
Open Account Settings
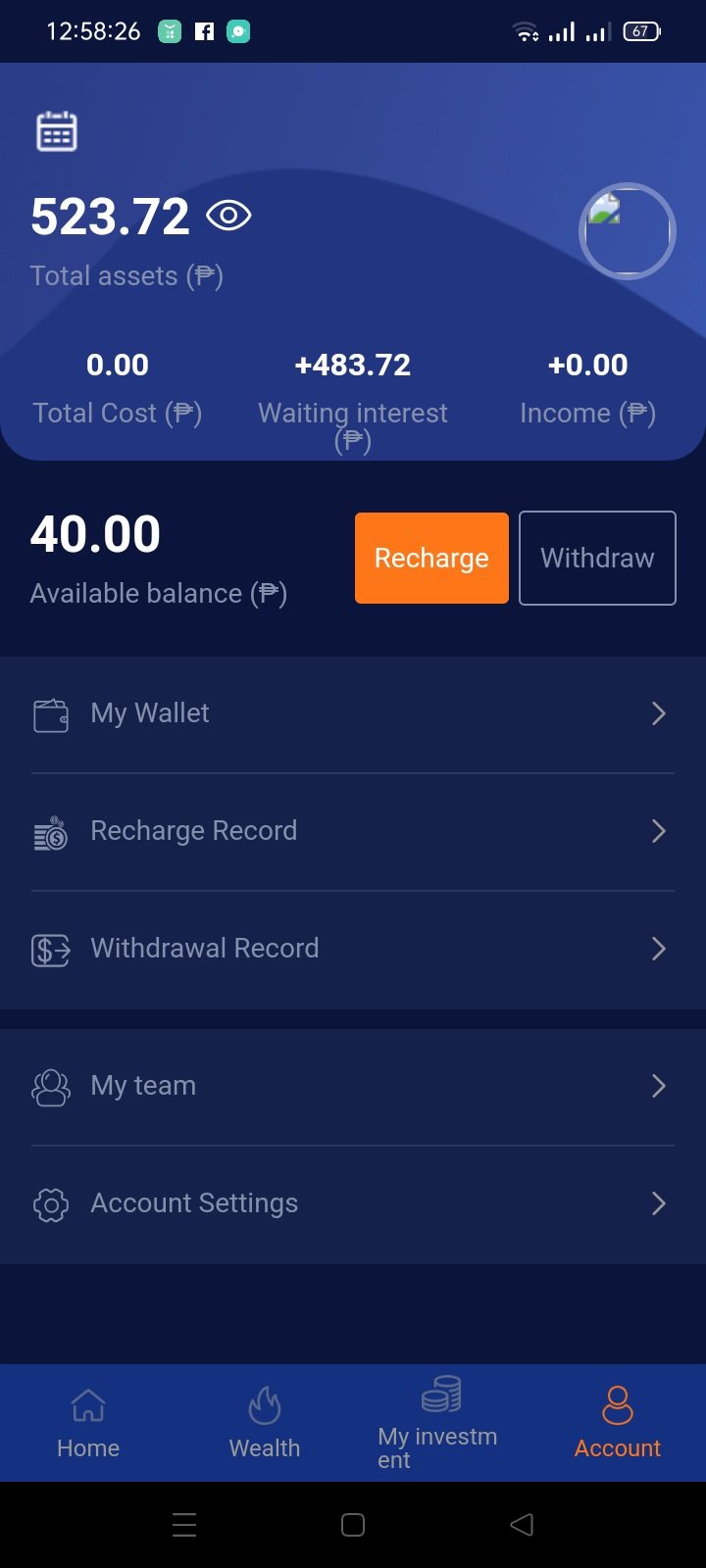click(353, 1203)
